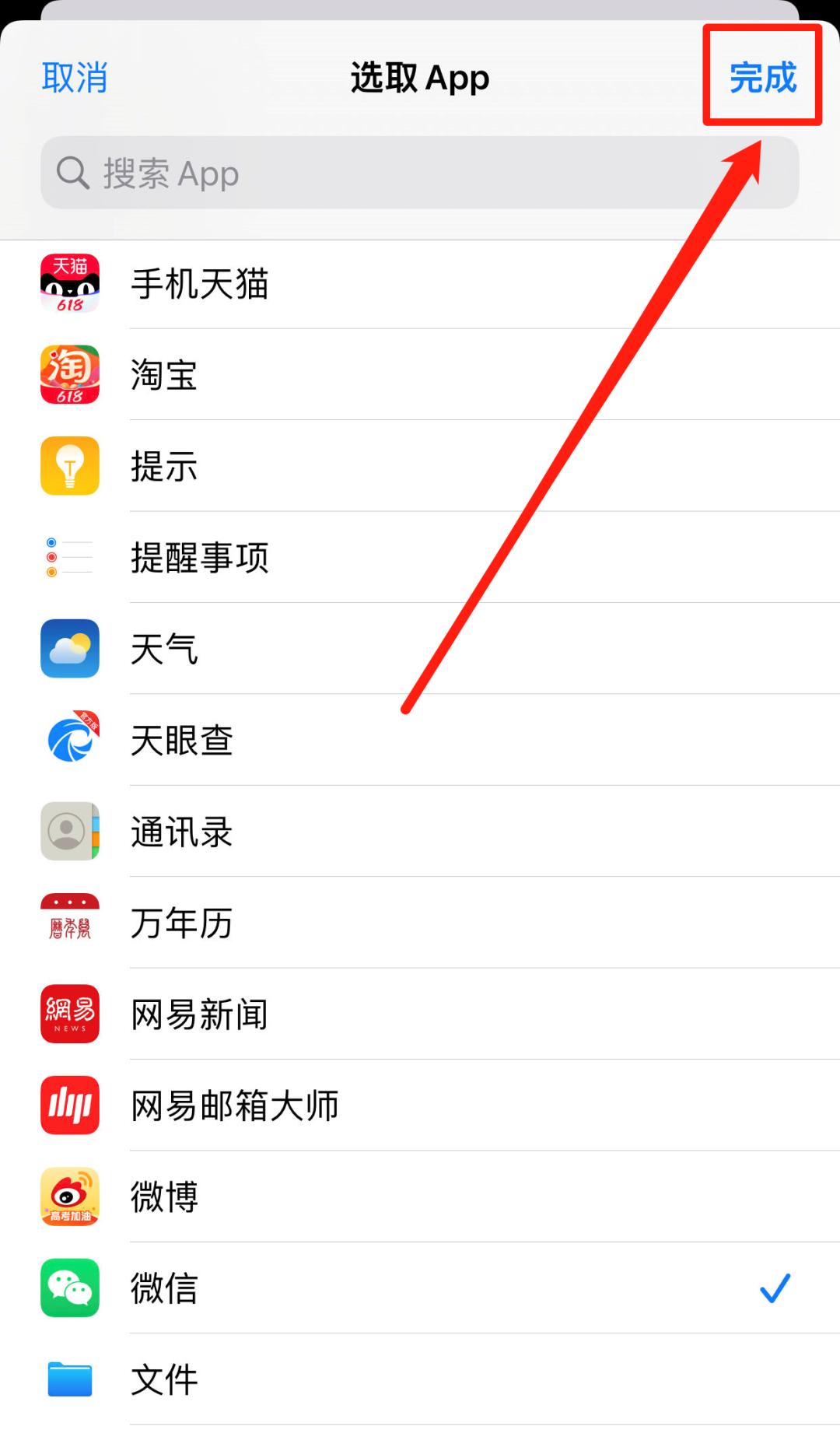The height and width of the screenshot is (1433, 840).
Task: Tap the 微博 app icon
Action: pyautogui.click(x=69, y=1197)
